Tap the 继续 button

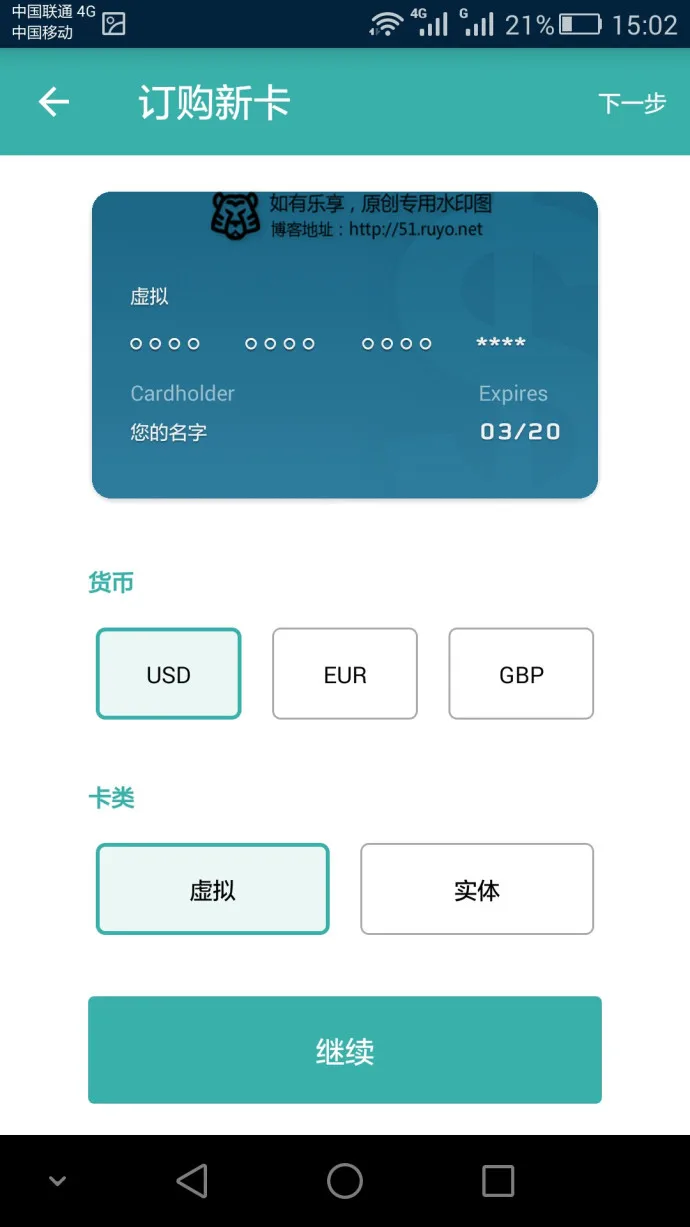[345, 1050]
